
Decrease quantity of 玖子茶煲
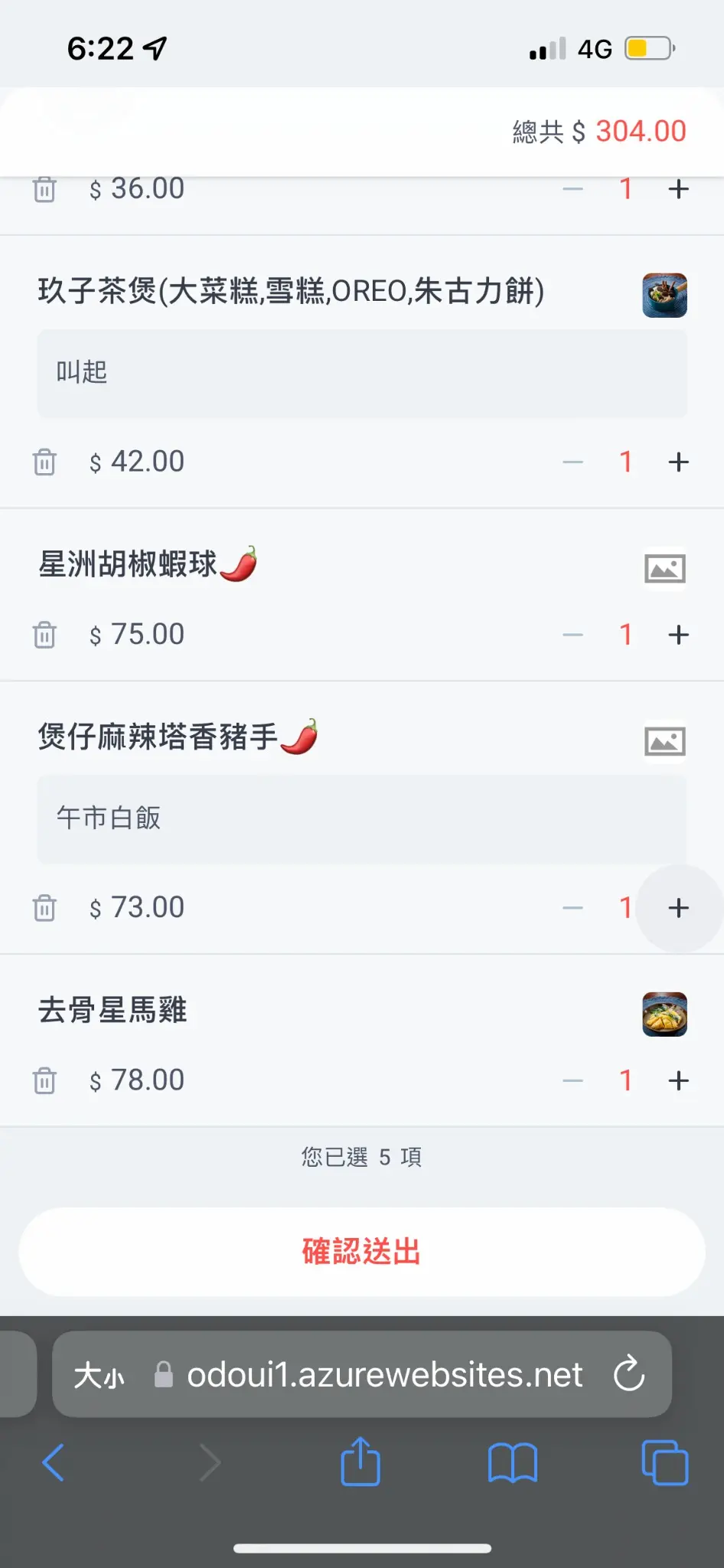coord(572,462)
